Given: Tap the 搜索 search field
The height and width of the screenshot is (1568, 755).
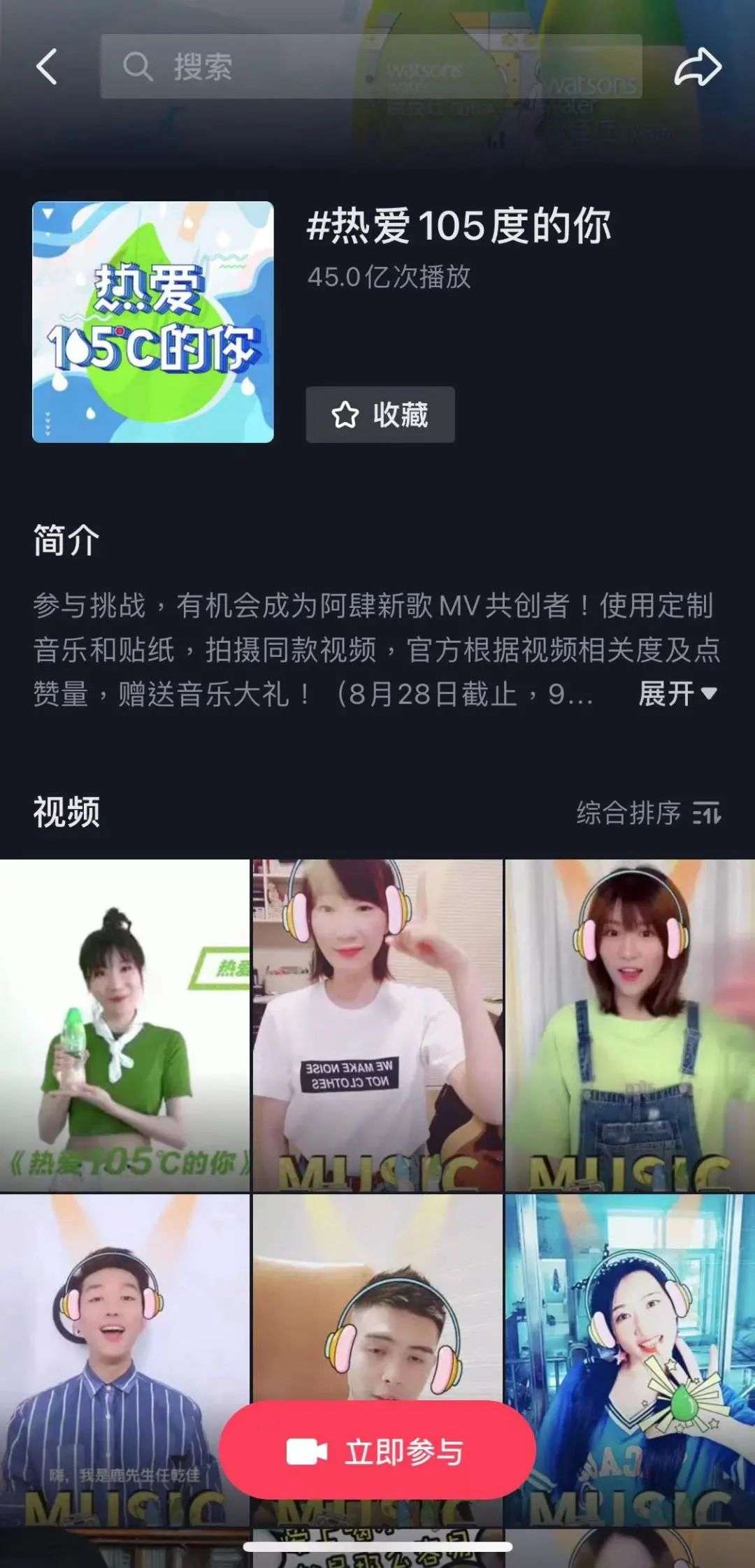Looking at the screenshot, I should point(371,67).
